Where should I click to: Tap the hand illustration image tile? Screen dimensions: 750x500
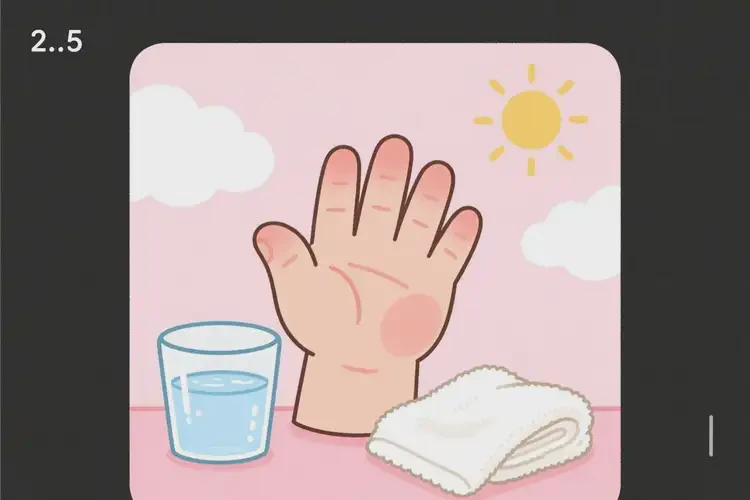[375, 270]
